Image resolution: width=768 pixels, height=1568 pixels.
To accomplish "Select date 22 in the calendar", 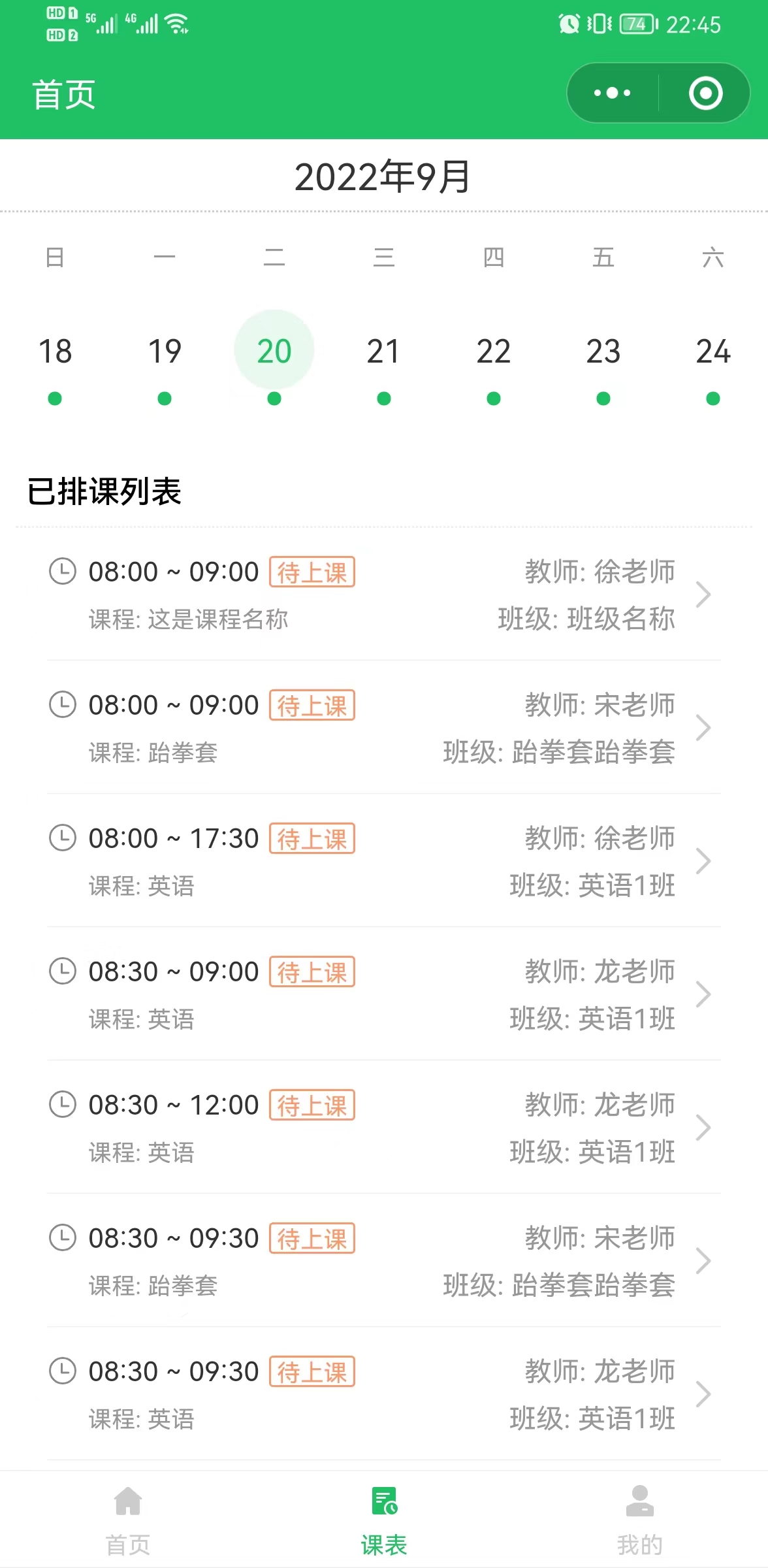I will (x=494, y=352).
